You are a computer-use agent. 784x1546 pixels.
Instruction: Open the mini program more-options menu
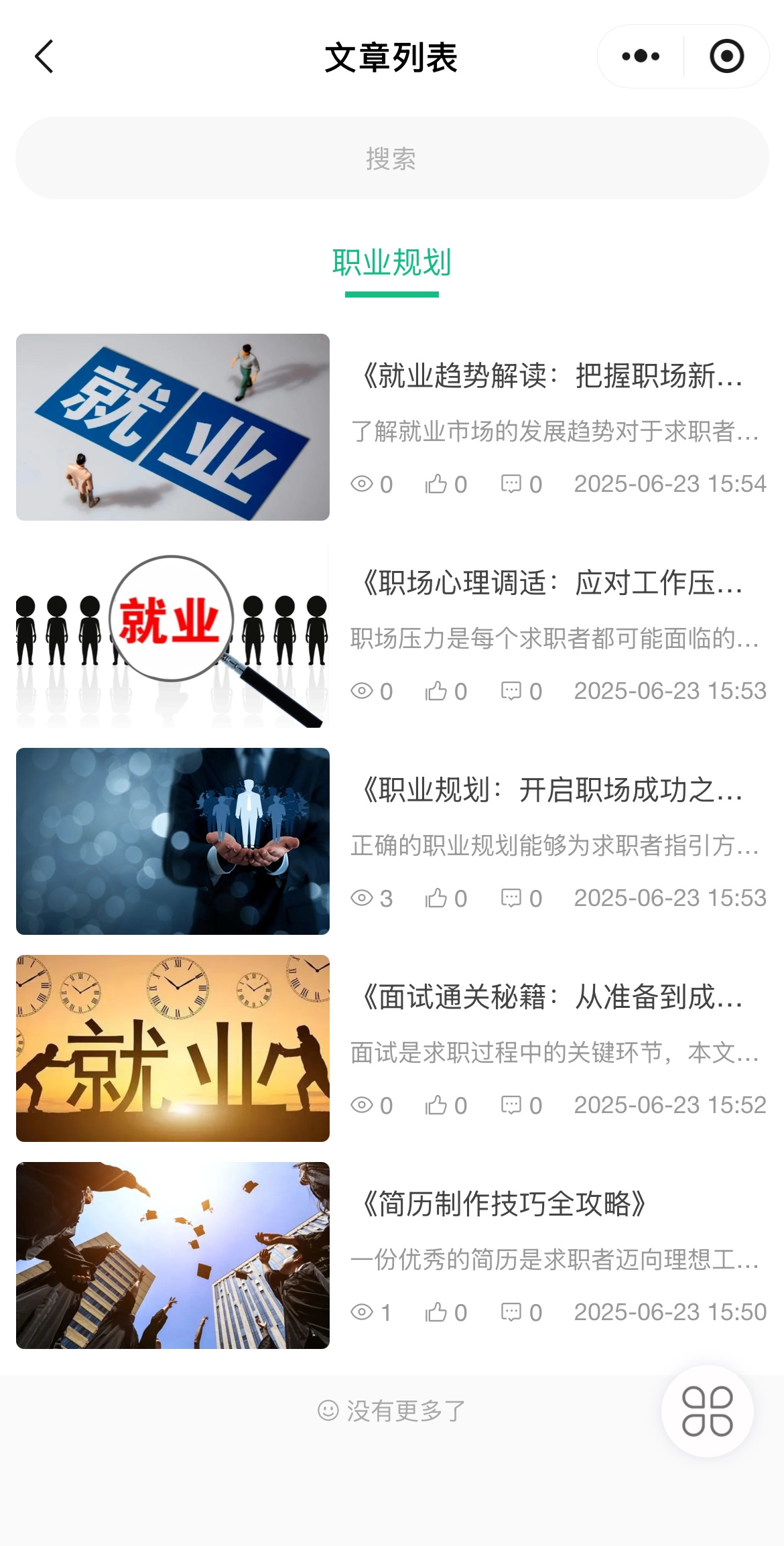click(x=641, y=56)
